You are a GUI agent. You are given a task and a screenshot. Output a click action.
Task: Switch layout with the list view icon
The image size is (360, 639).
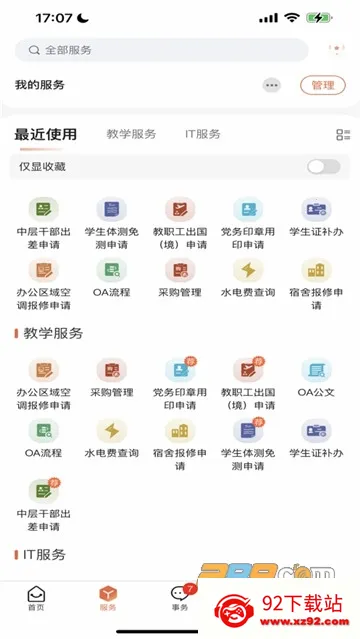(343, 135)
